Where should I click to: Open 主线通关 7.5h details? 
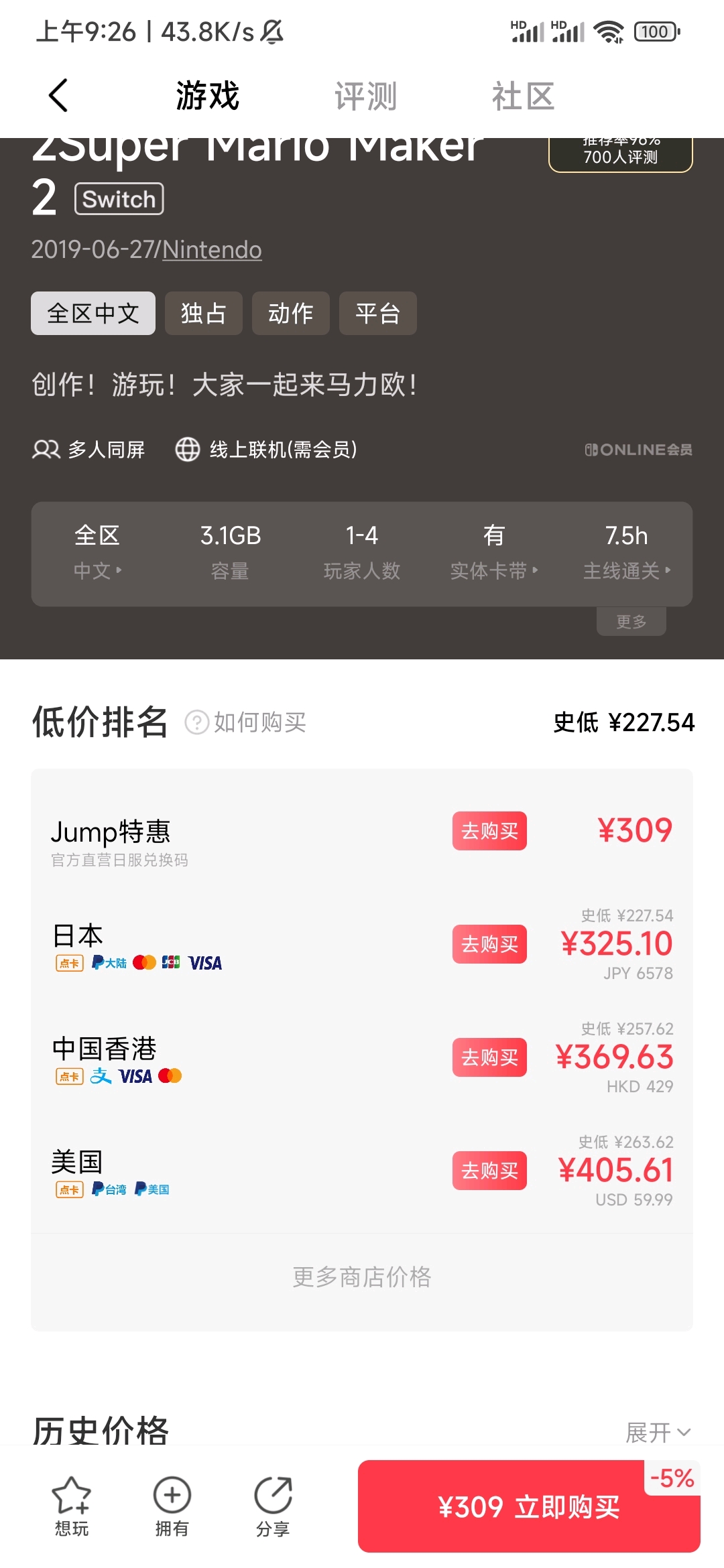click(627, 553)
